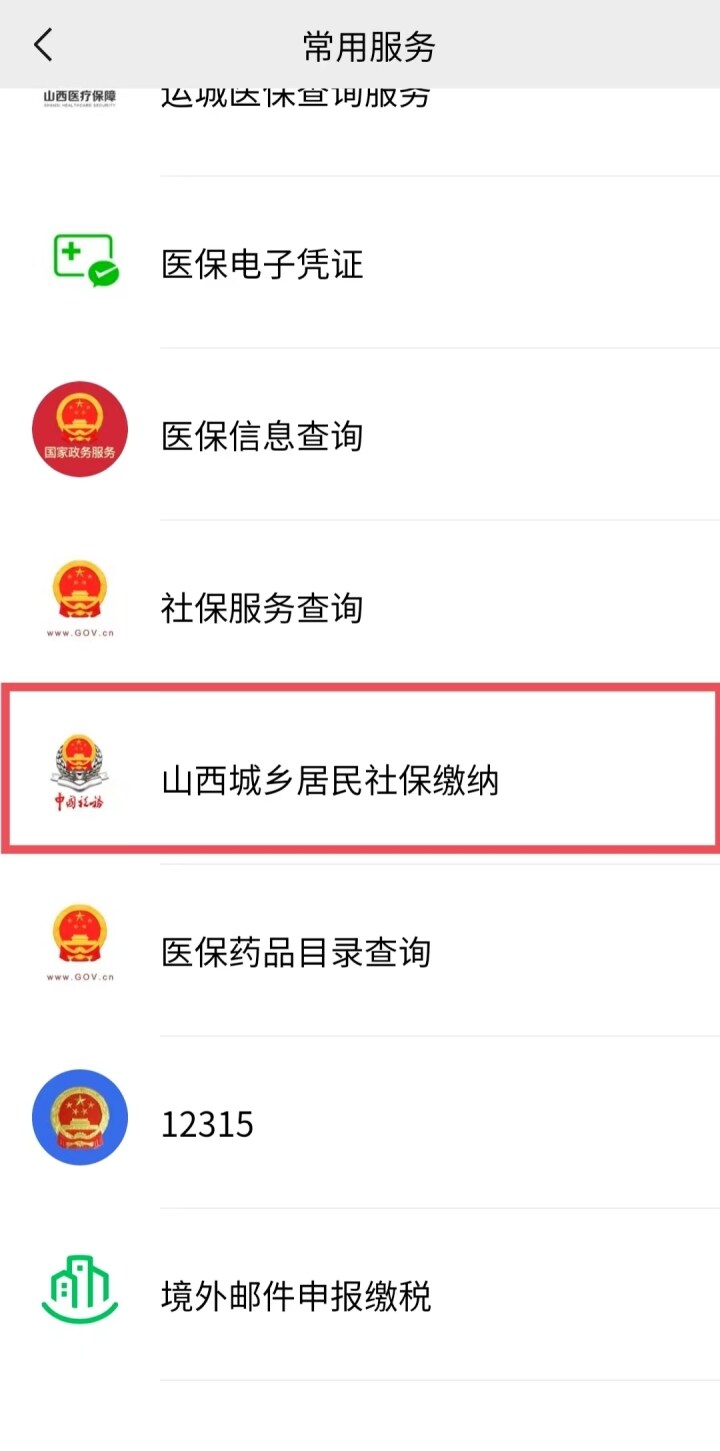The height and width of the screenshot is (1451, 720).
Task: Open 社保服务查询 service
Action: 262,608
